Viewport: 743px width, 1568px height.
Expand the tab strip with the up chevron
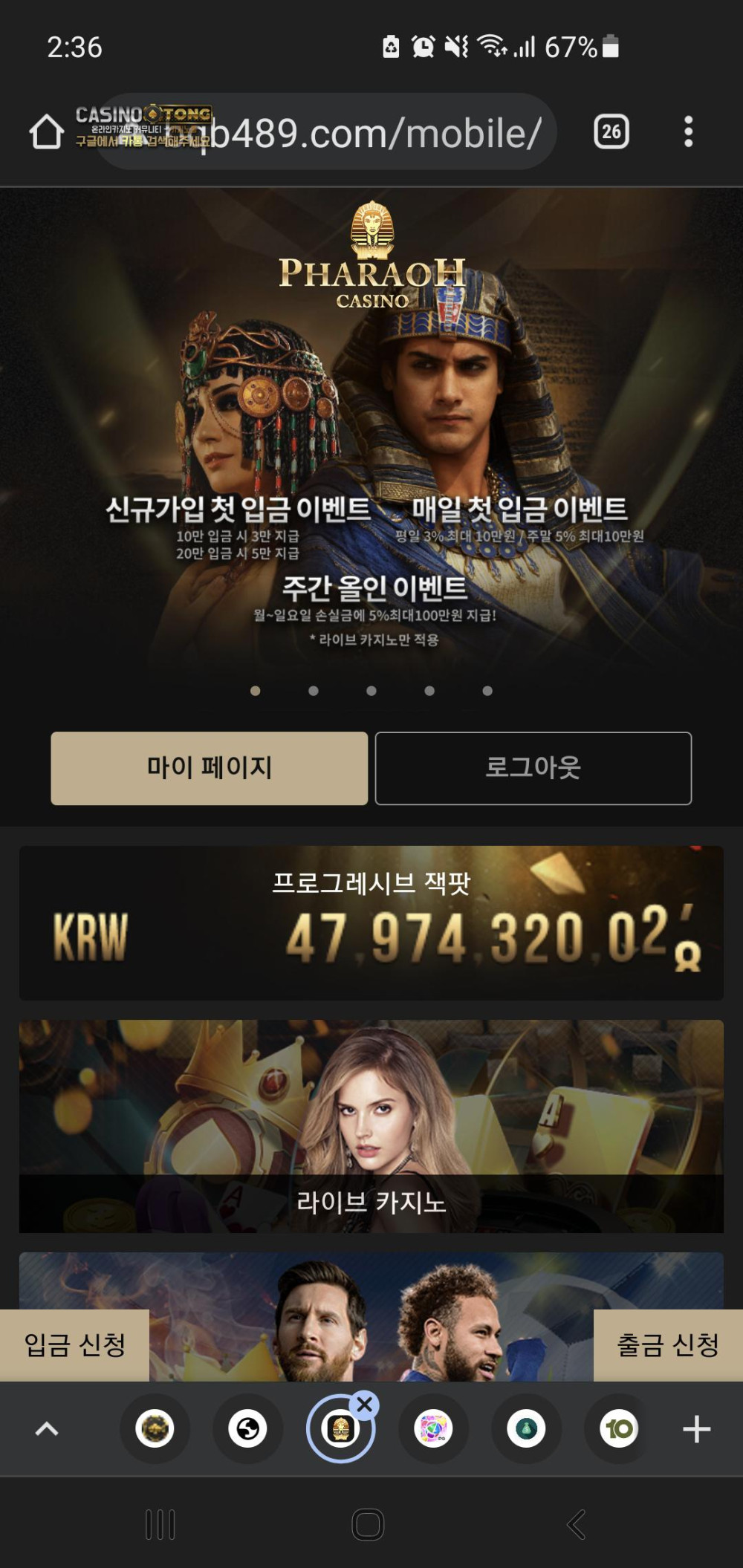47,1428
